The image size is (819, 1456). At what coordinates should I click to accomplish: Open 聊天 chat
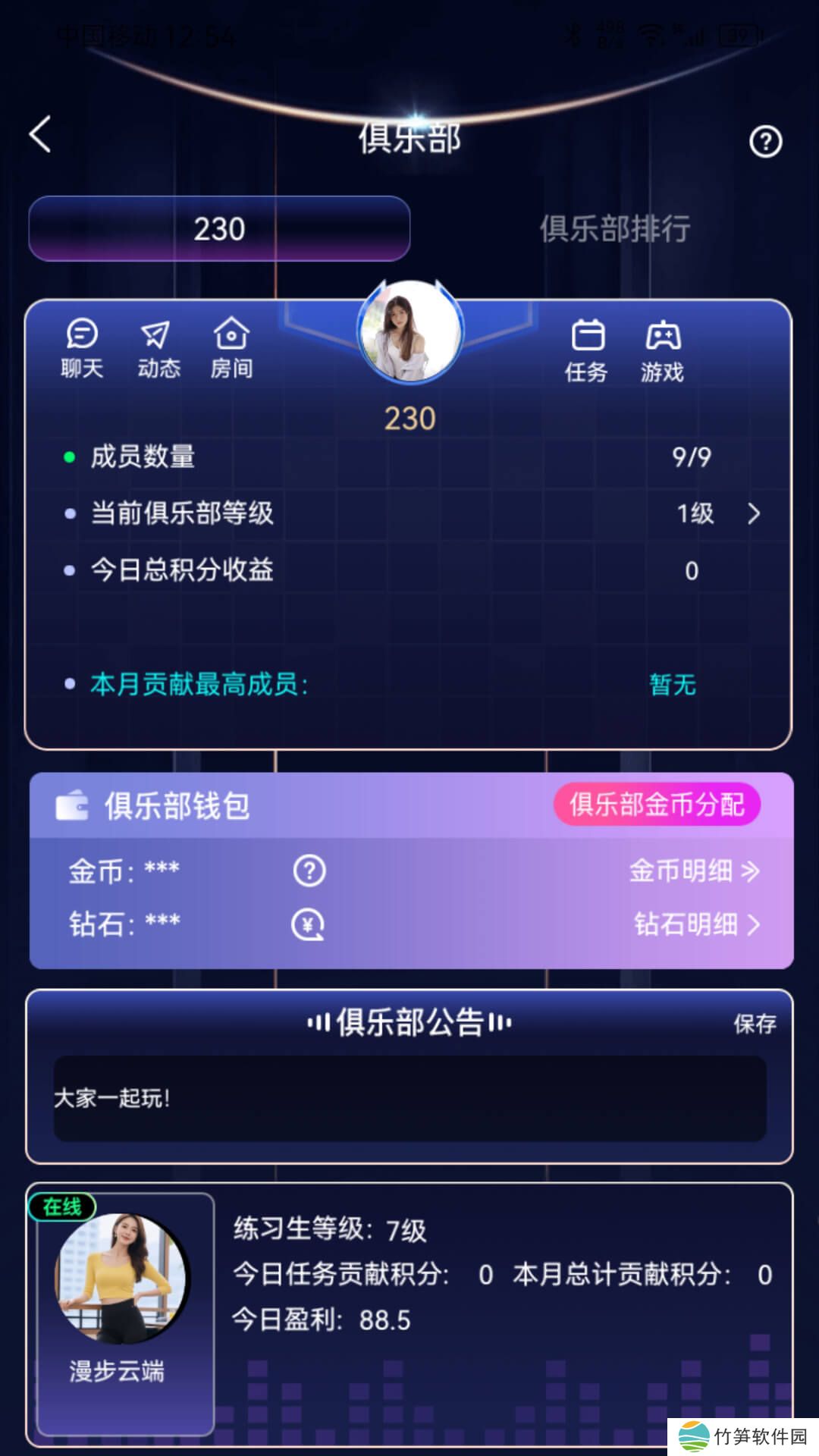[x=82, y=349]
